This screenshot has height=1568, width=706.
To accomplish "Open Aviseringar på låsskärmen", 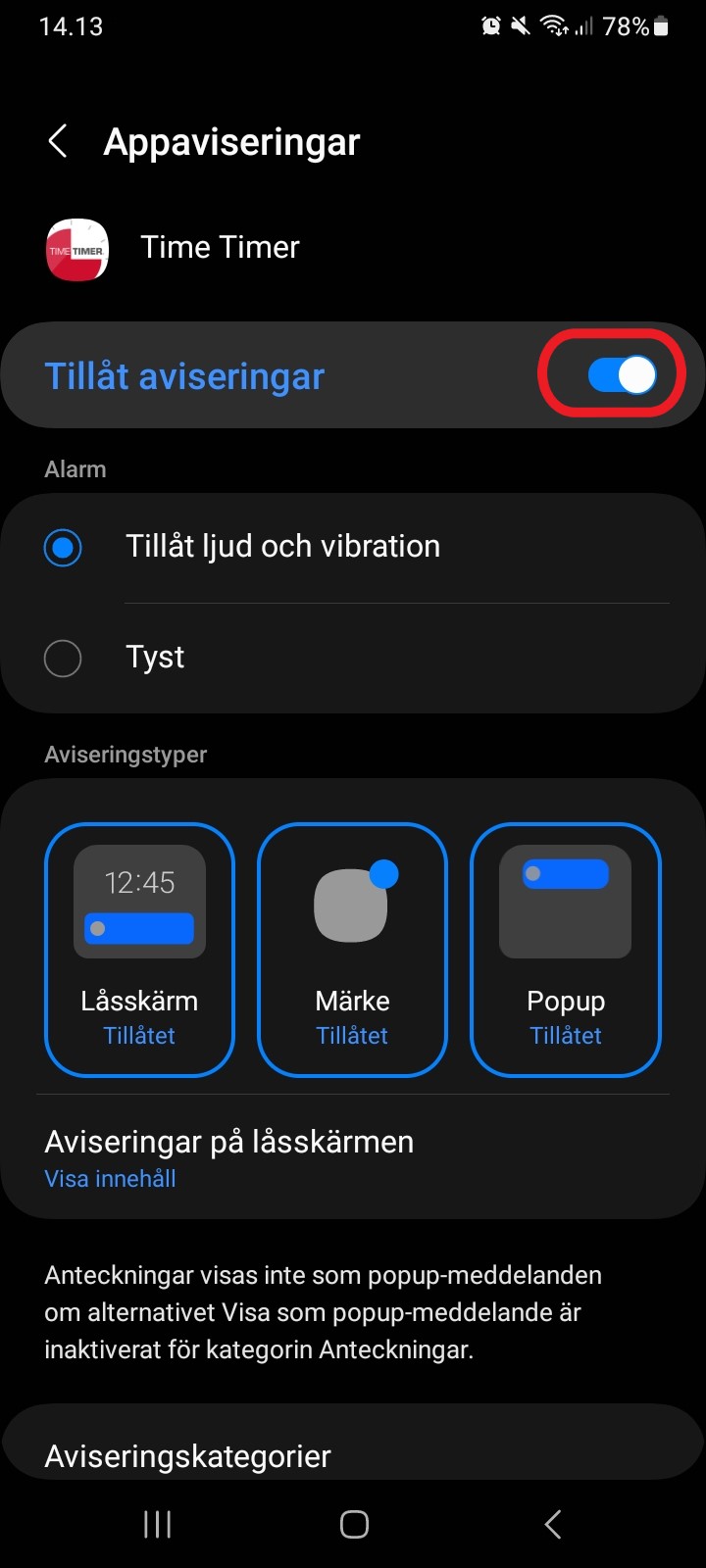I will [353, 1157].
